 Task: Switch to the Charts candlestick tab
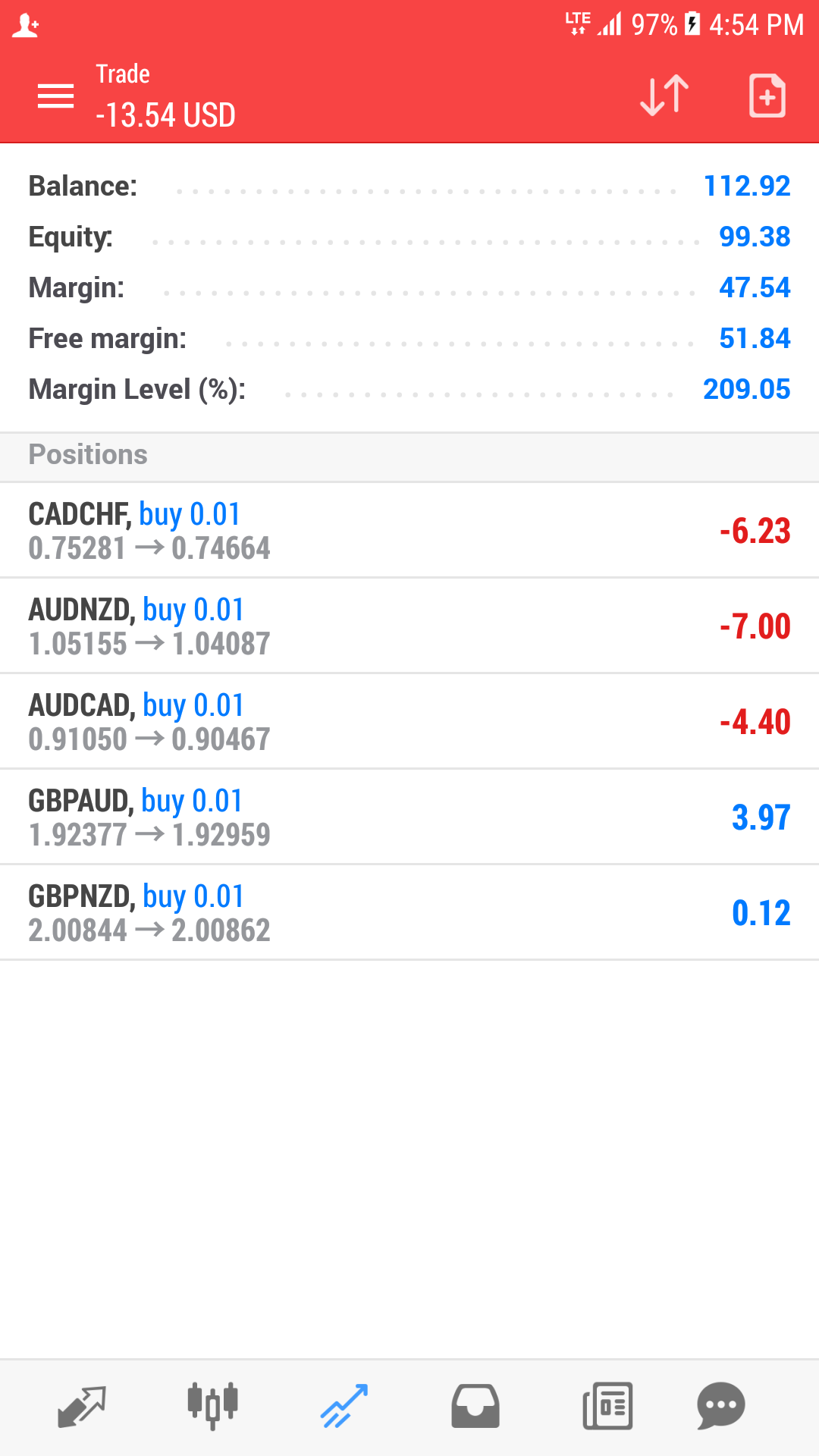[212, 1407]
